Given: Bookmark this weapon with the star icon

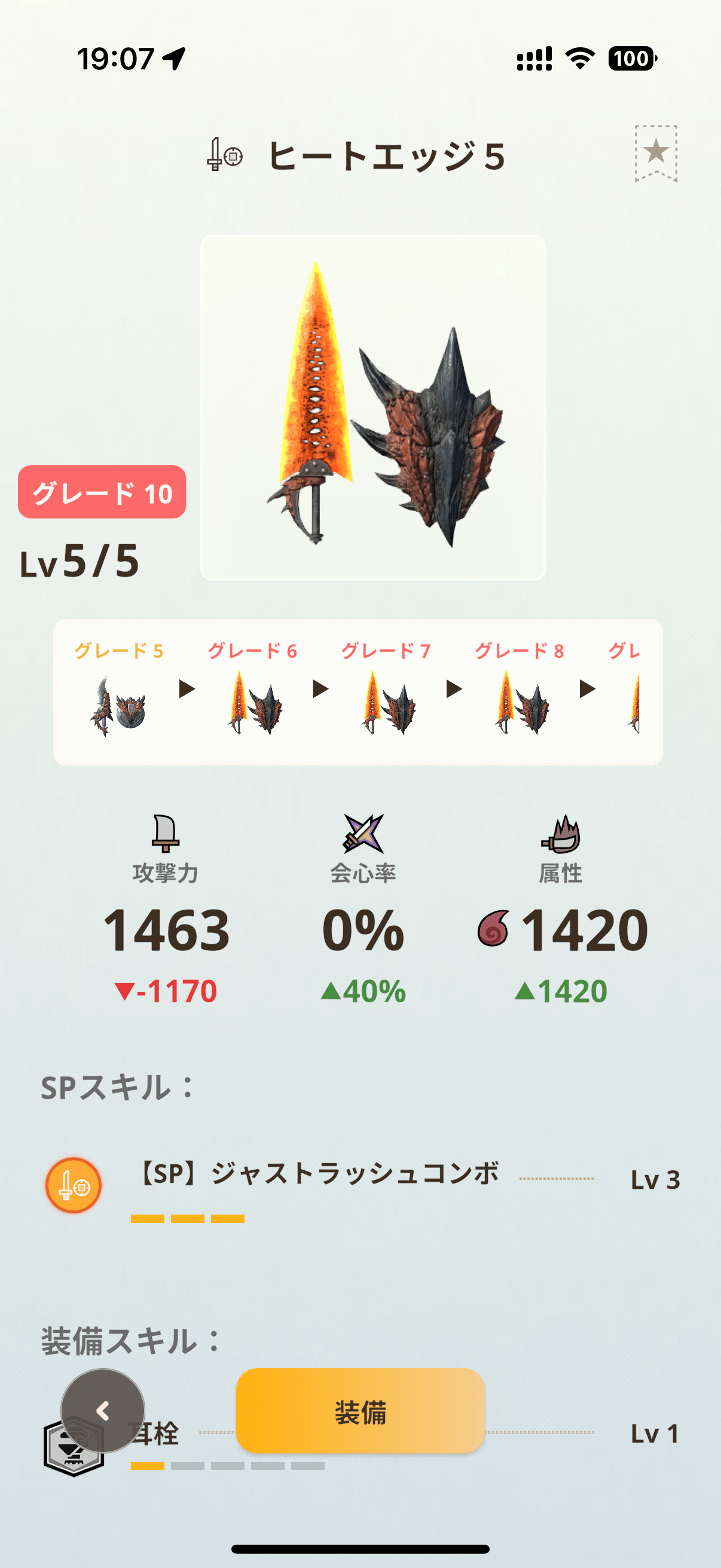Looking at the screenshot, I should (x=656, y=152).
